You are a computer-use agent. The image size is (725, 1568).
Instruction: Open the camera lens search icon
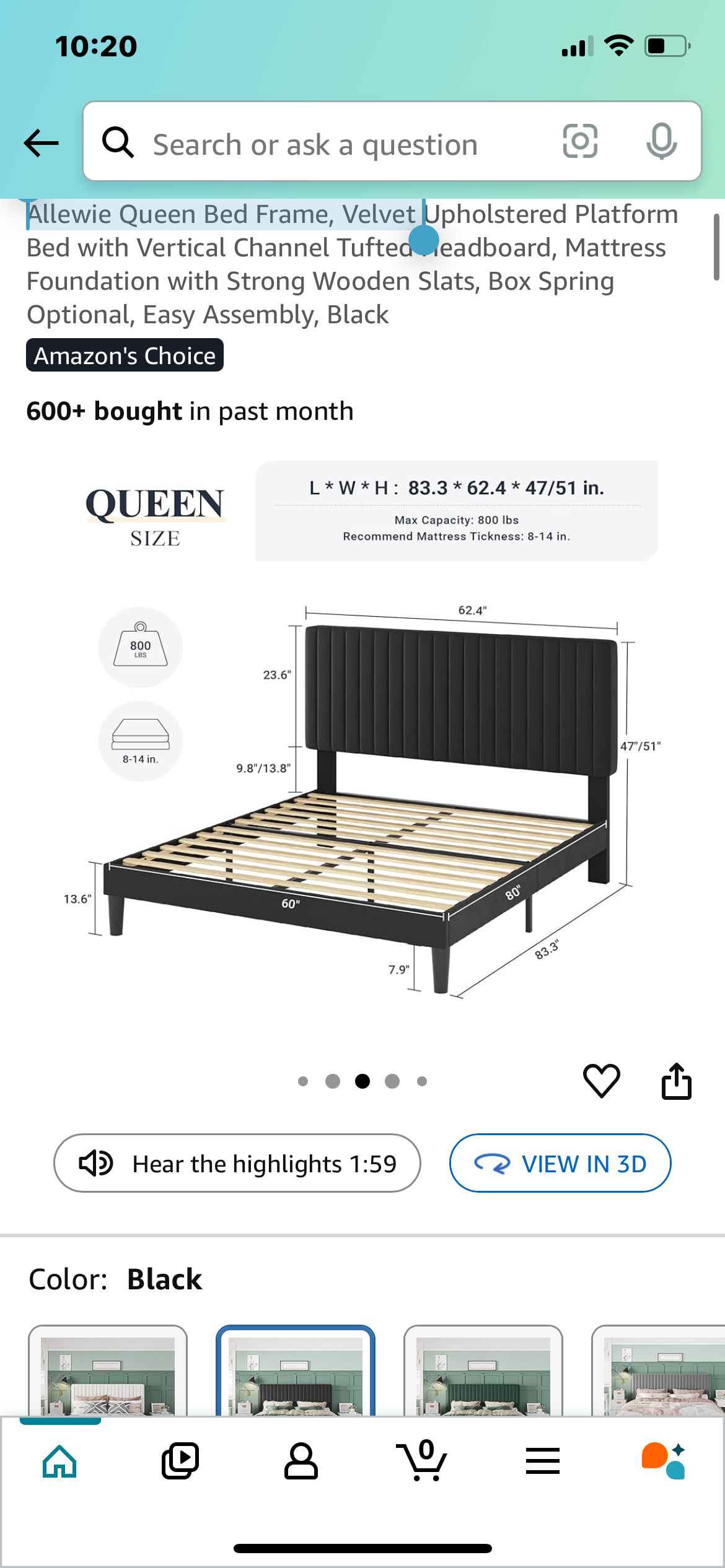tap(579, 142)
